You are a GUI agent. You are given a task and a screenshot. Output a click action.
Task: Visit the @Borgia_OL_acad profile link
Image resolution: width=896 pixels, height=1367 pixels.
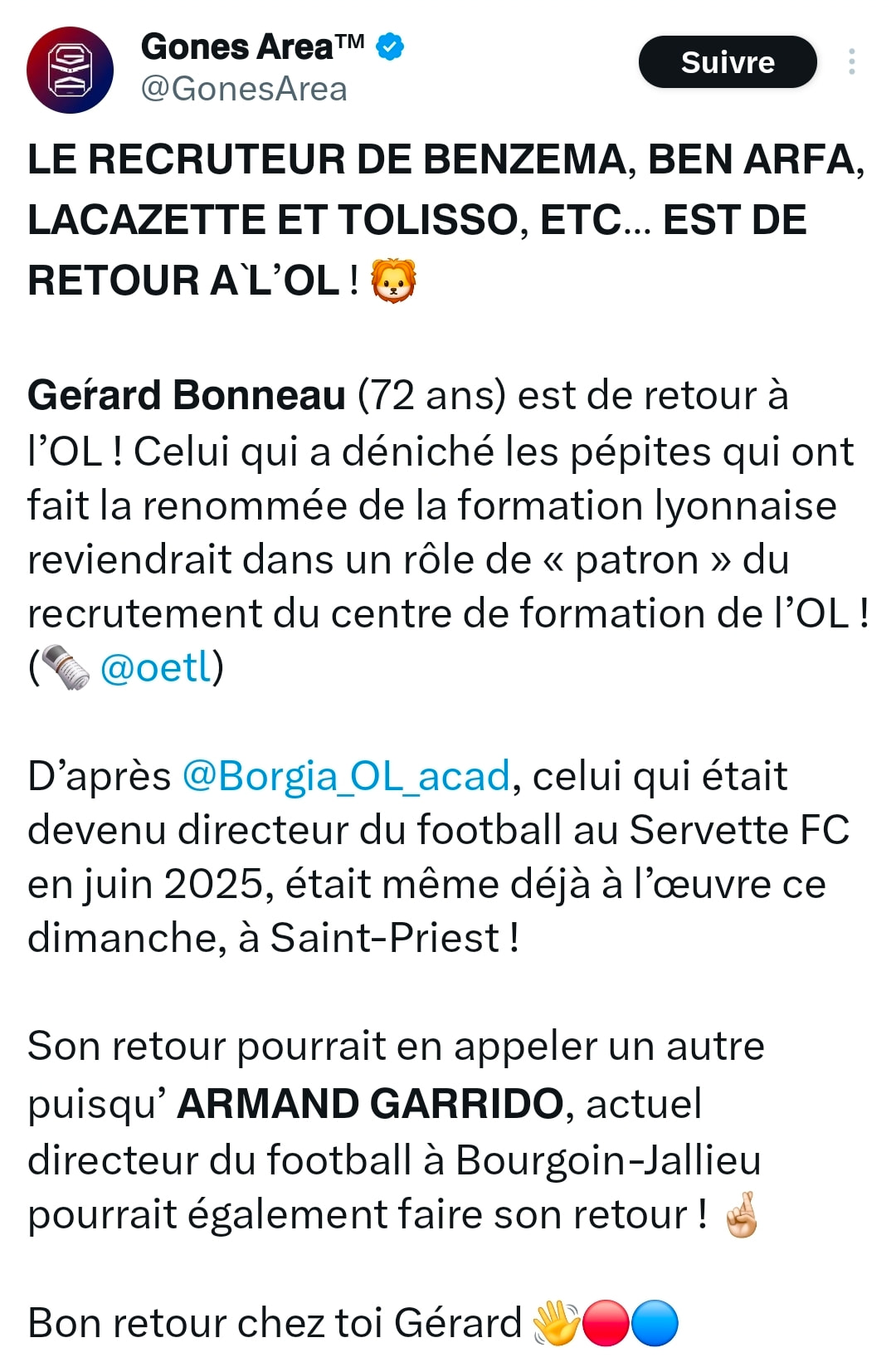(346, 776)
